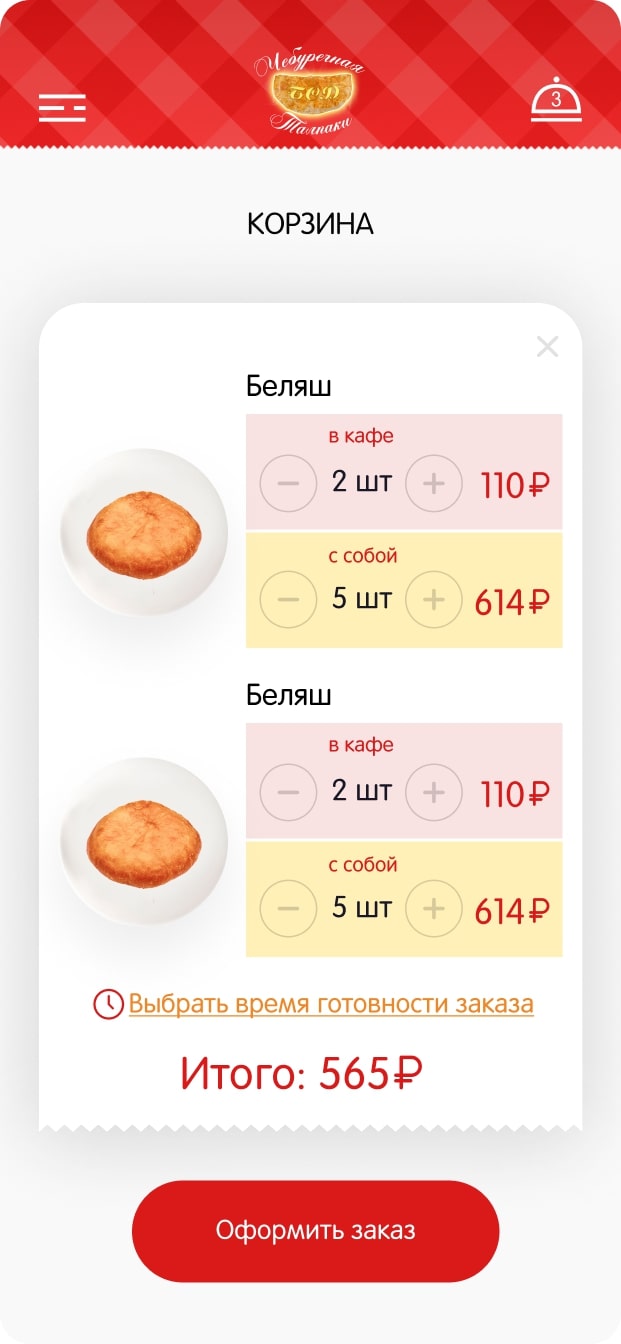This screenshot has height=1344, width=621.
Task: Add one more с собой for first Беляш
Action: click(x=433, y=600)
